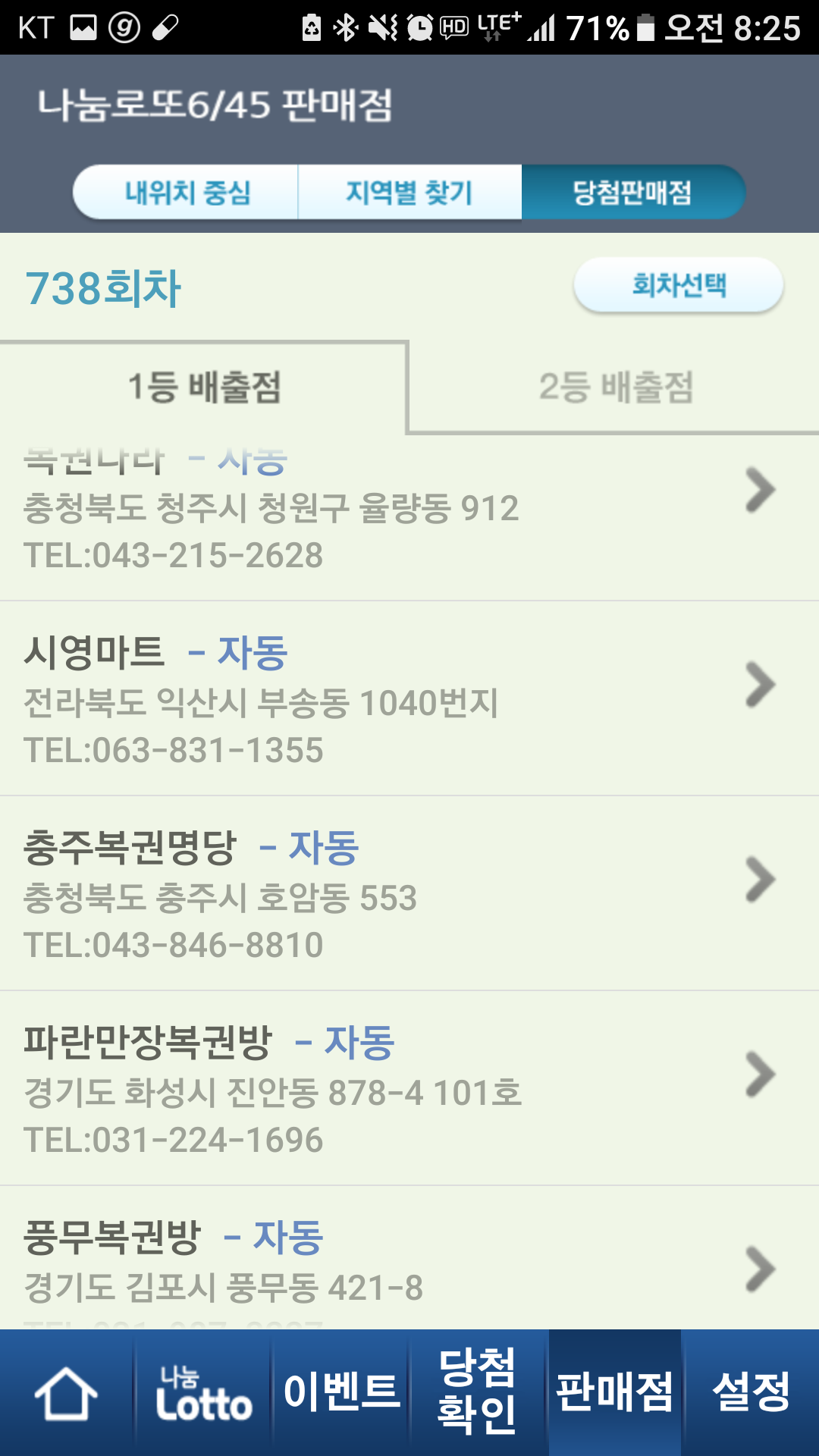
Task: Go to the home screen icon
Action: click(x=67, y=1393)
